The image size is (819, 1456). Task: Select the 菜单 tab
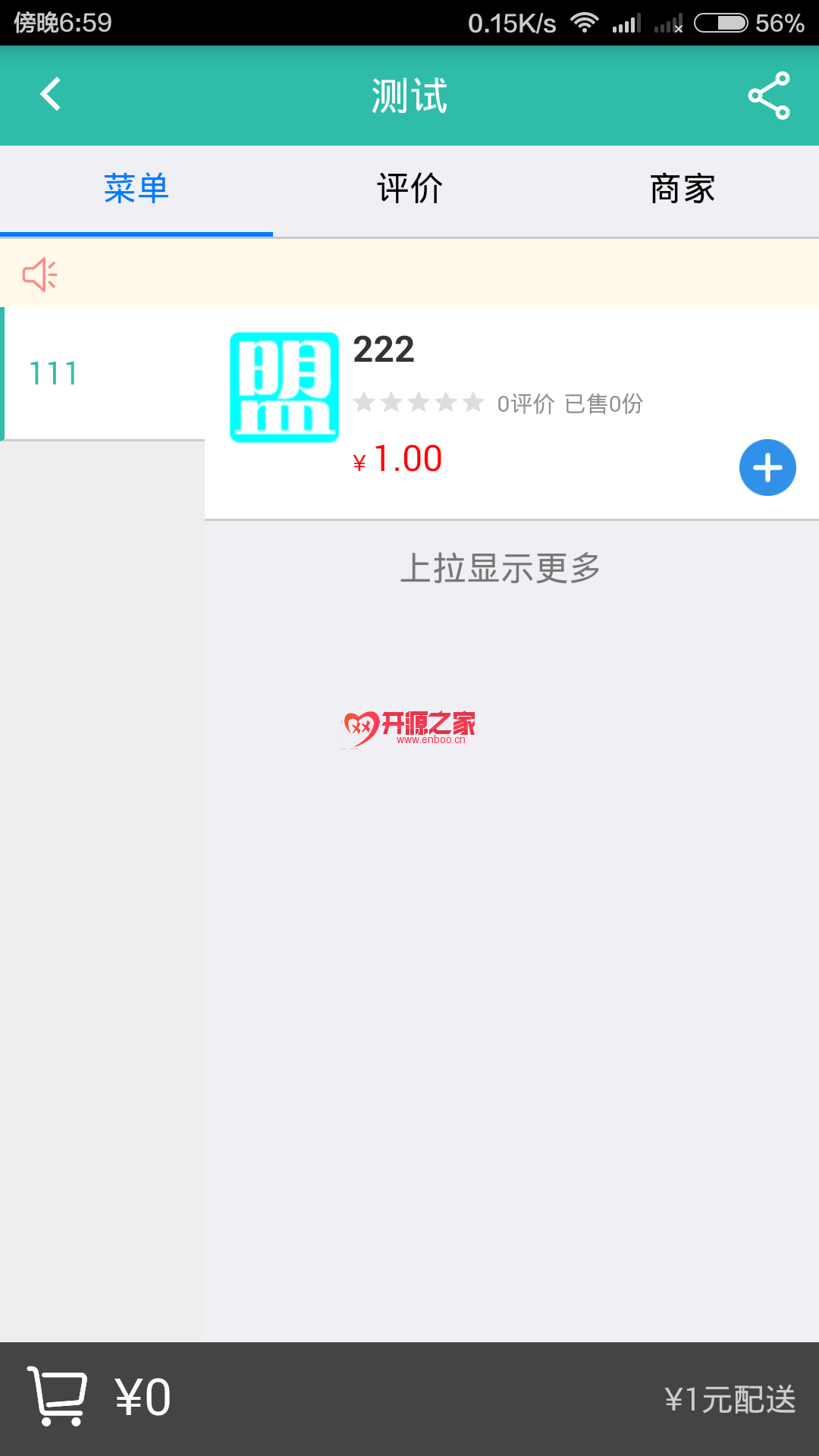[x=136, y=189]
